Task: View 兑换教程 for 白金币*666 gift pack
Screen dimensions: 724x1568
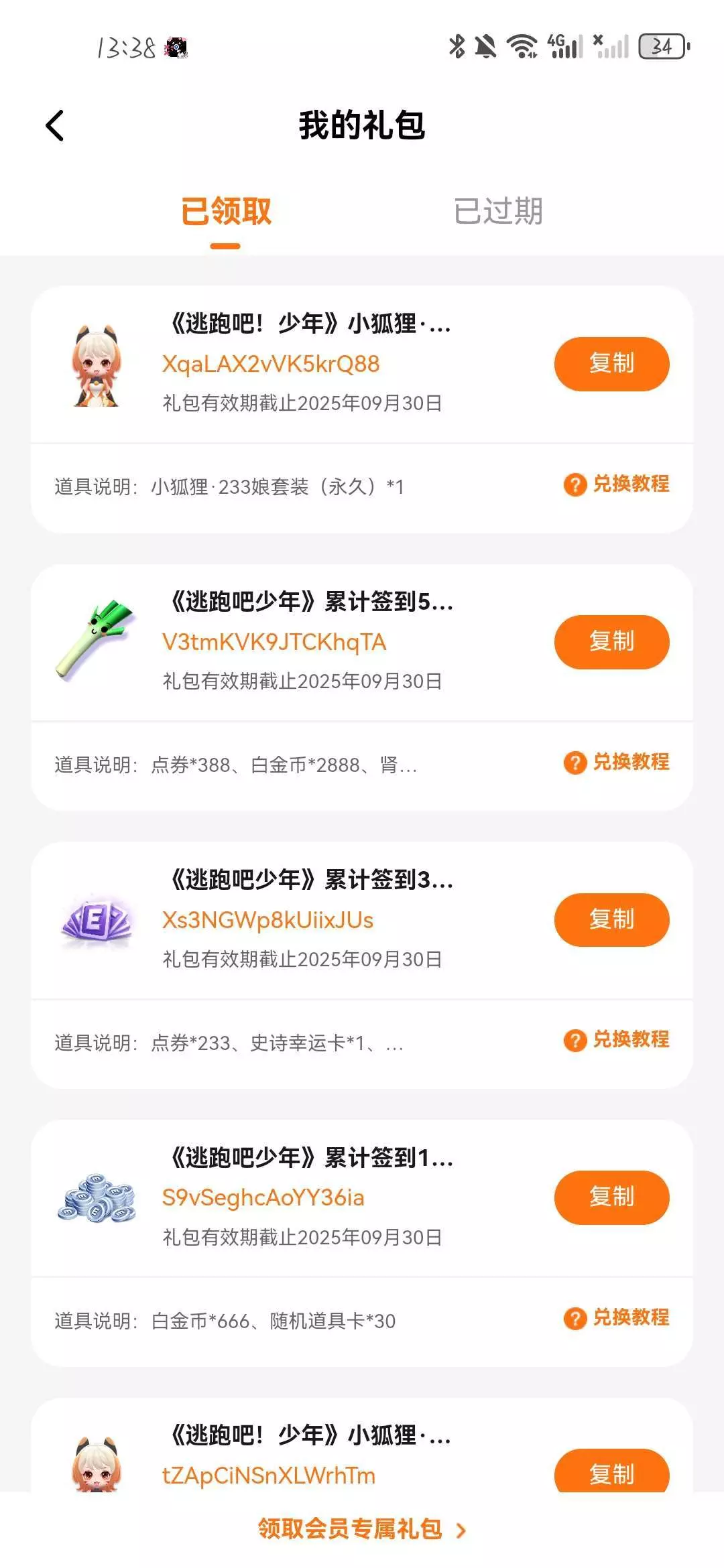Action: click(x=617, y=1317)
